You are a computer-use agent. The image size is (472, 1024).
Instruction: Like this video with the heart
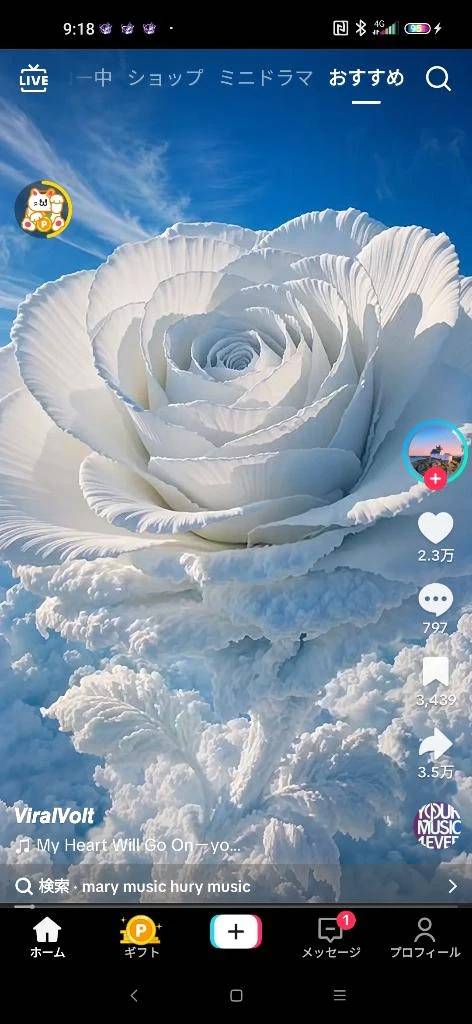coord(435,528)
